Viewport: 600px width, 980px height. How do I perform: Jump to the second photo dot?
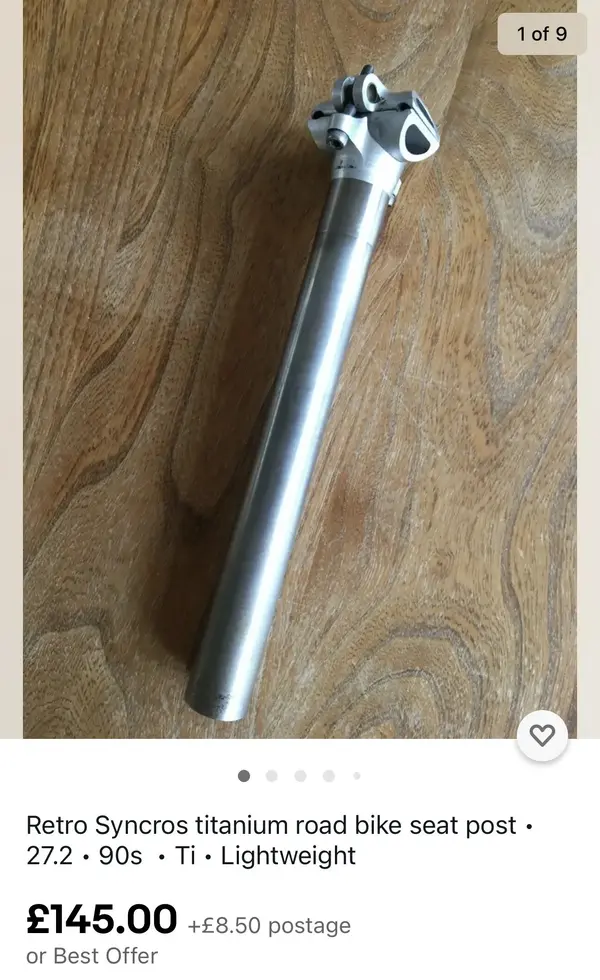[272, 776]
